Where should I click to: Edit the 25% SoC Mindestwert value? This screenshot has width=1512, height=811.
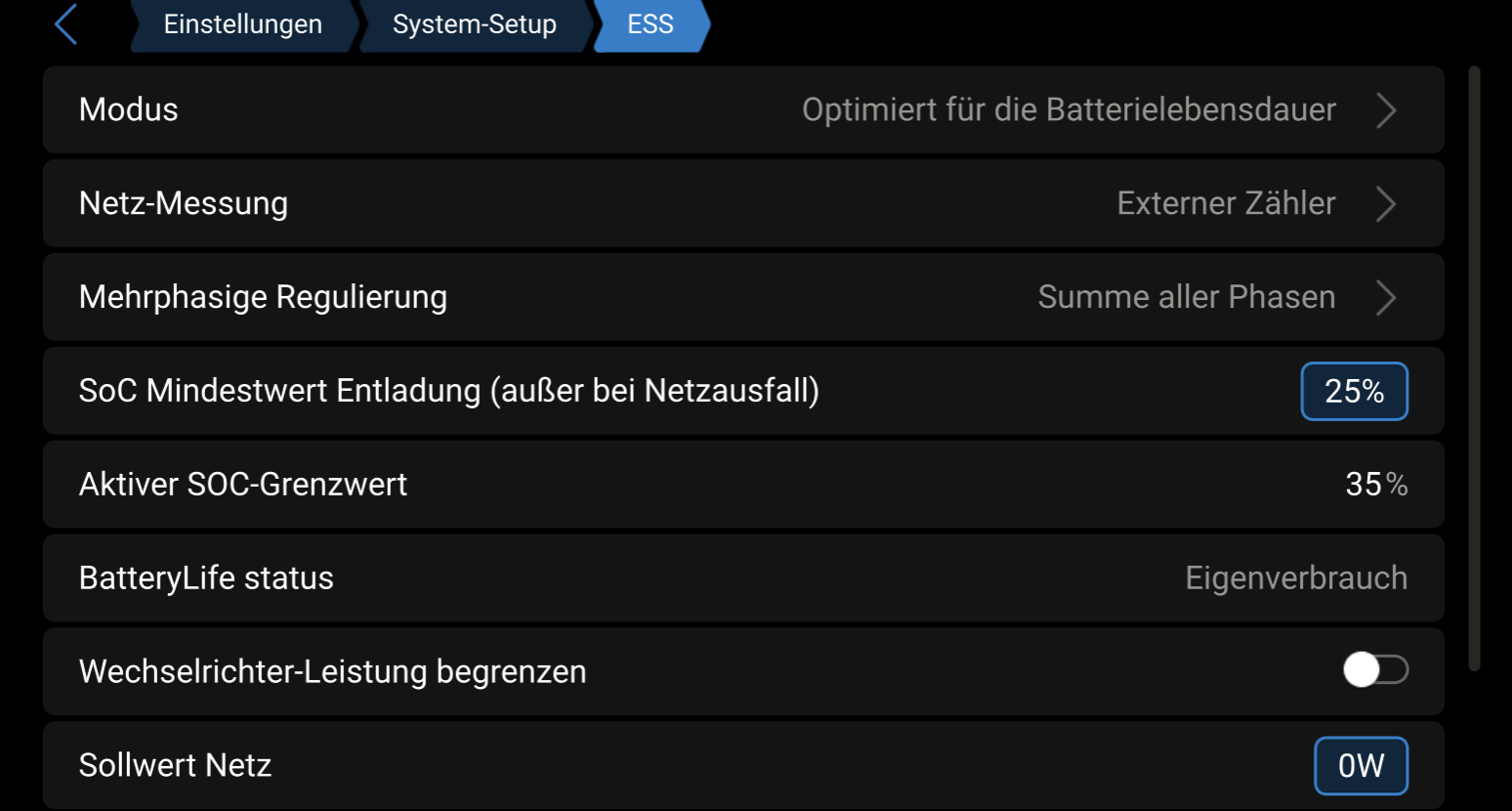tap(1354, 391)
